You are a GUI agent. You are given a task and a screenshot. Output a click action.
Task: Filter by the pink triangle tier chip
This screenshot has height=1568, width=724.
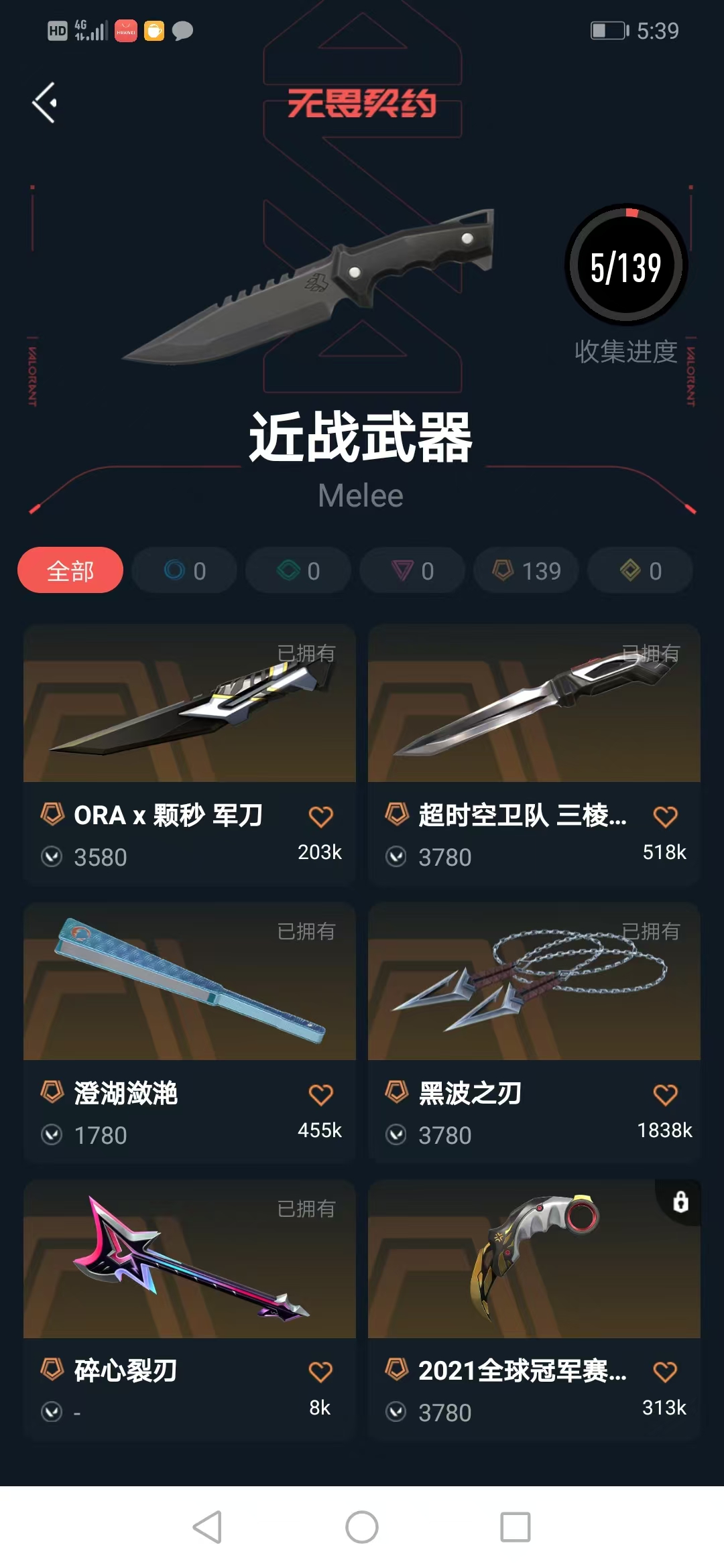(x=412, y=570)
